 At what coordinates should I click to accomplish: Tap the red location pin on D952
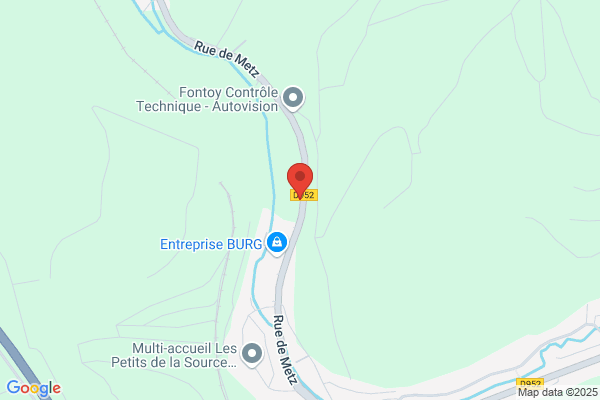pyautogui.click(x=301, y=175)
